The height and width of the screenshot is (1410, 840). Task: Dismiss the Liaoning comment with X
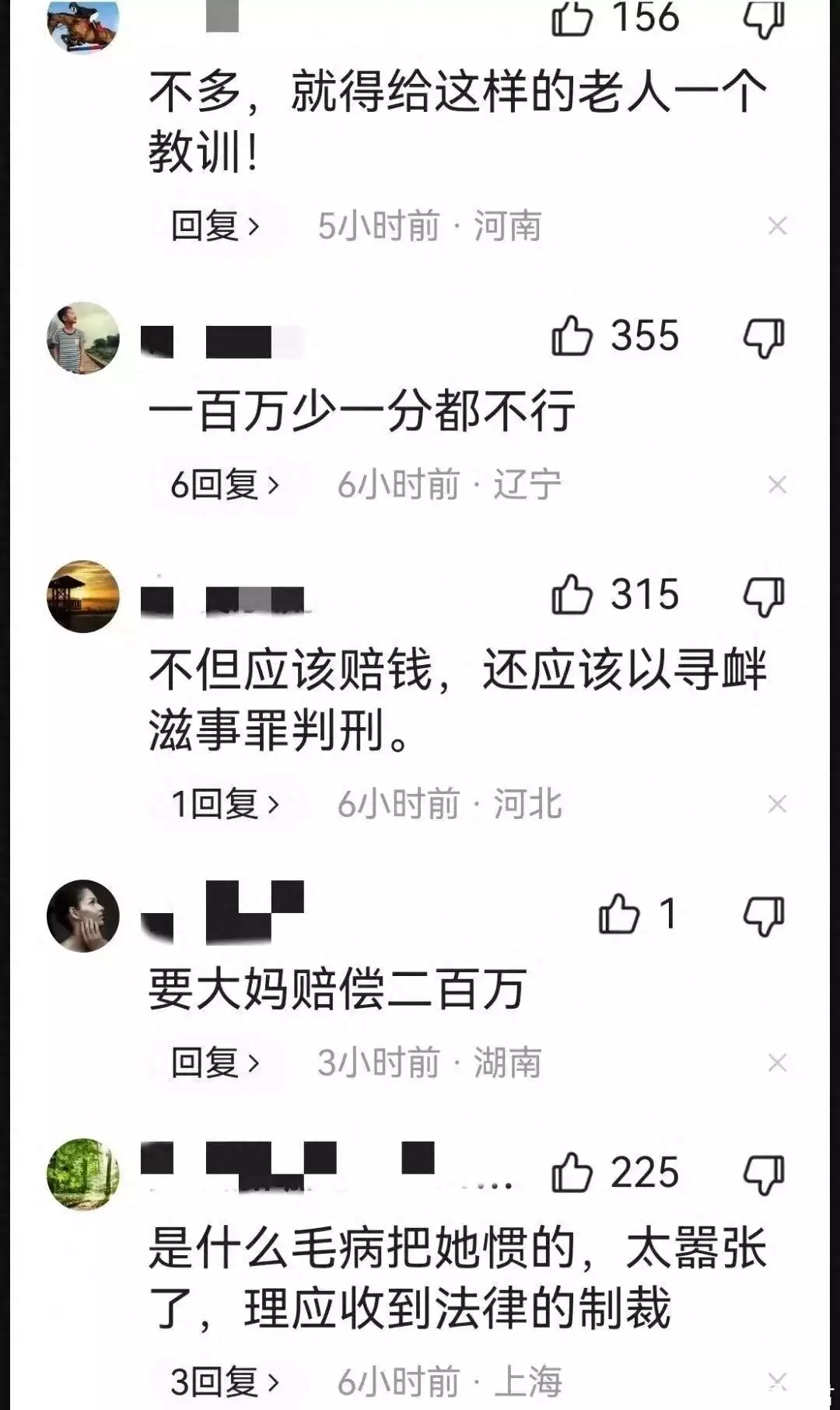(x=777, y=485)
